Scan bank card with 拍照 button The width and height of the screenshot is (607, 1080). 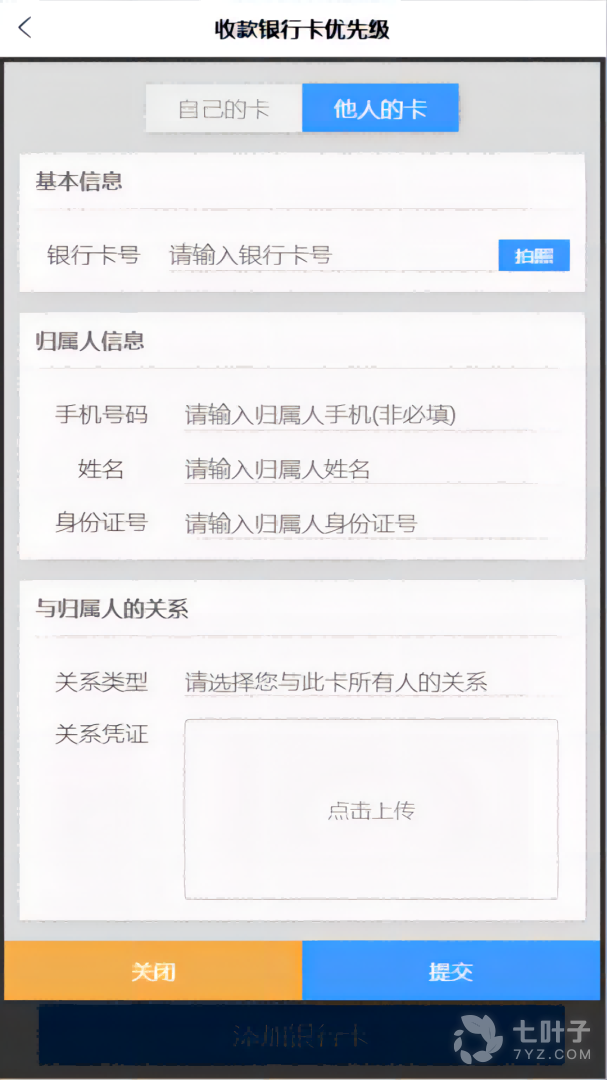coord(534,256)
